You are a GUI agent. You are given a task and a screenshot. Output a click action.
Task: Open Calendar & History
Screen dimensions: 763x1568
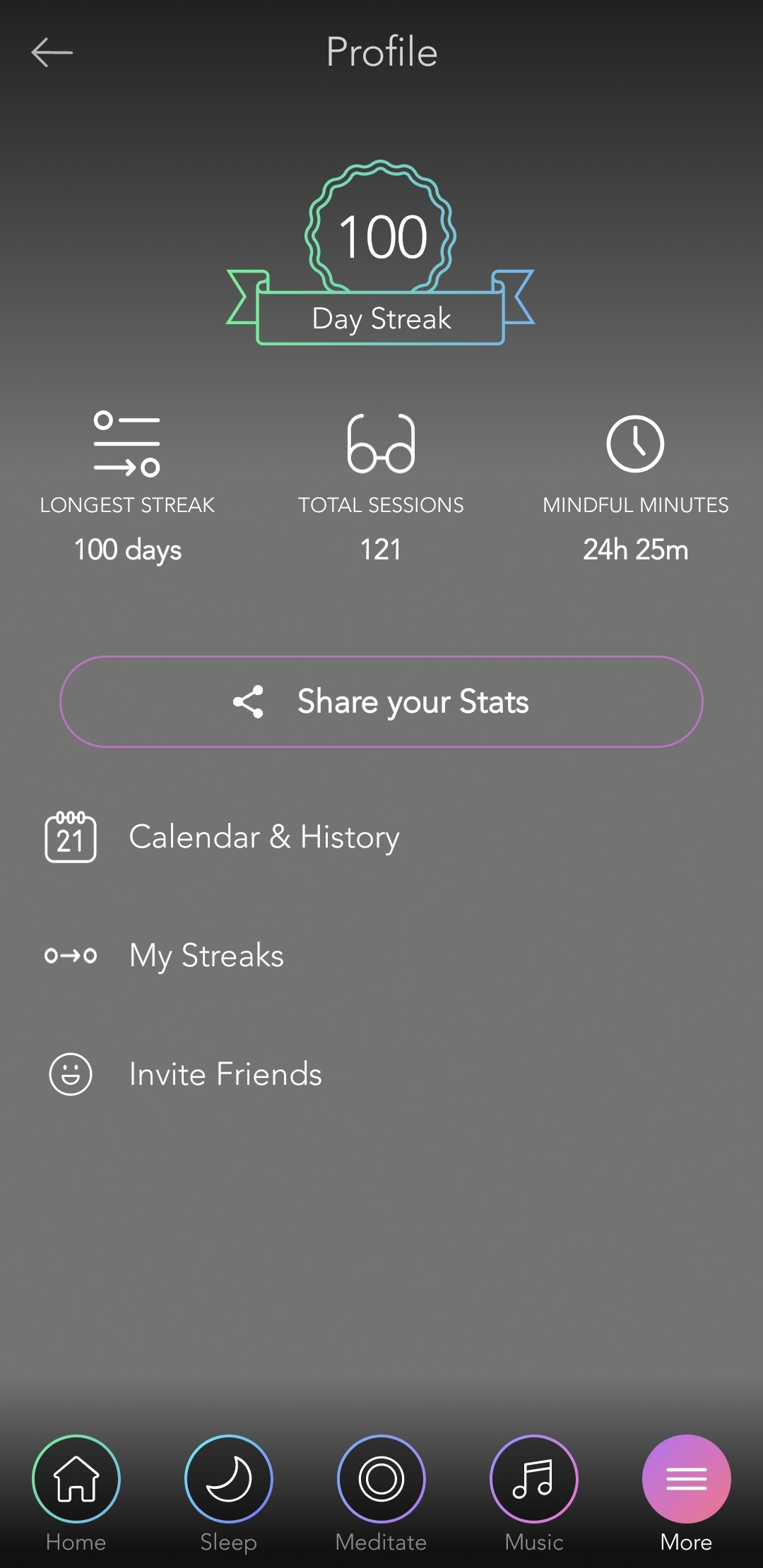263,837
